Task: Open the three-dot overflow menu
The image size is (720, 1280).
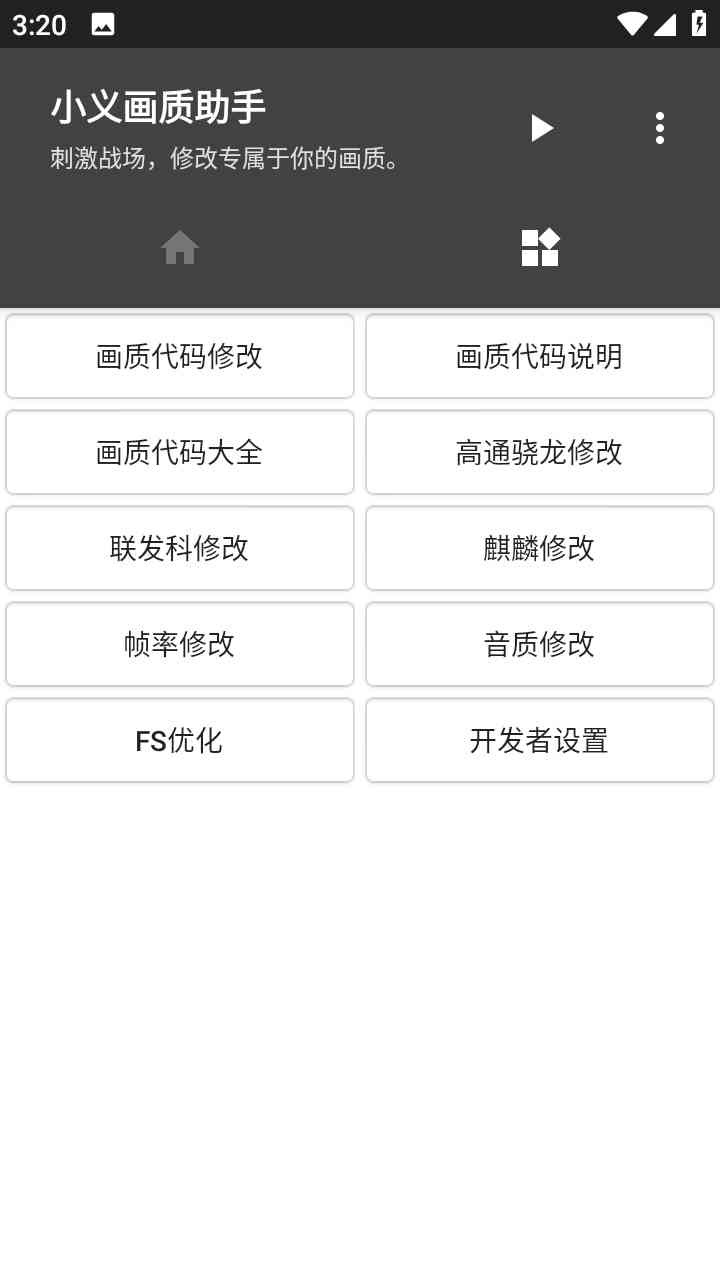Action: (659, 128)
